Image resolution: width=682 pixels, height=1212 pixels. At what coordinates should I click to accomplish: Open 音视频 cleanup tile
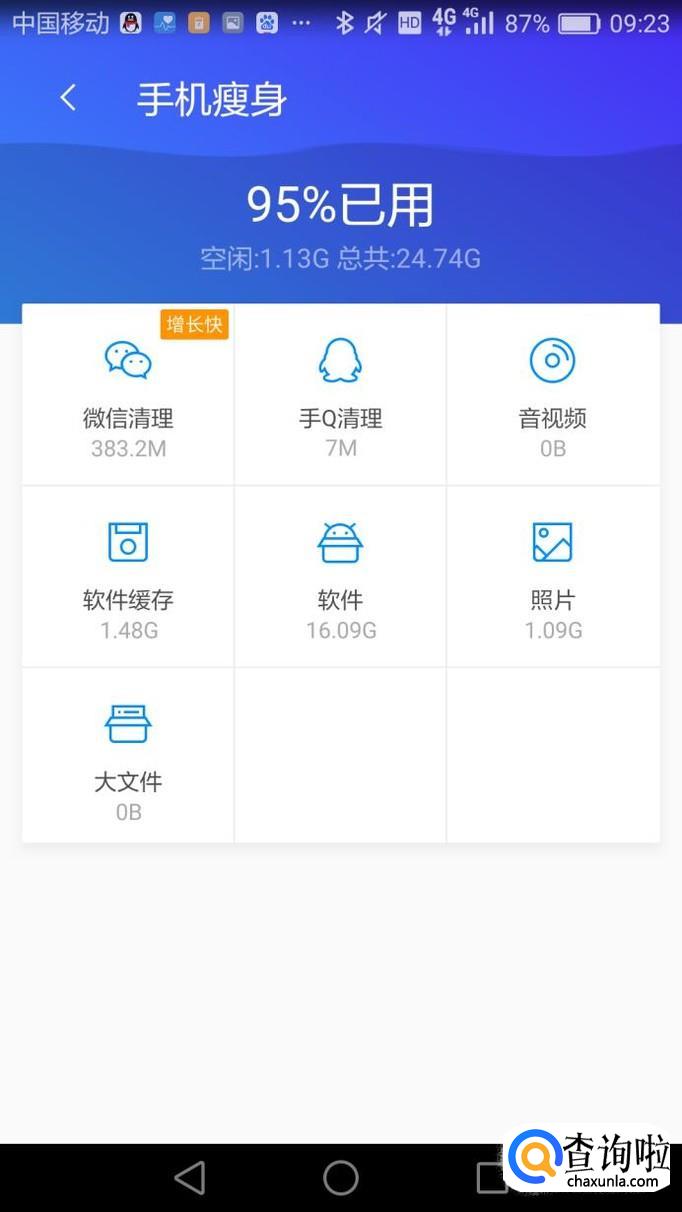click(552, 396)
